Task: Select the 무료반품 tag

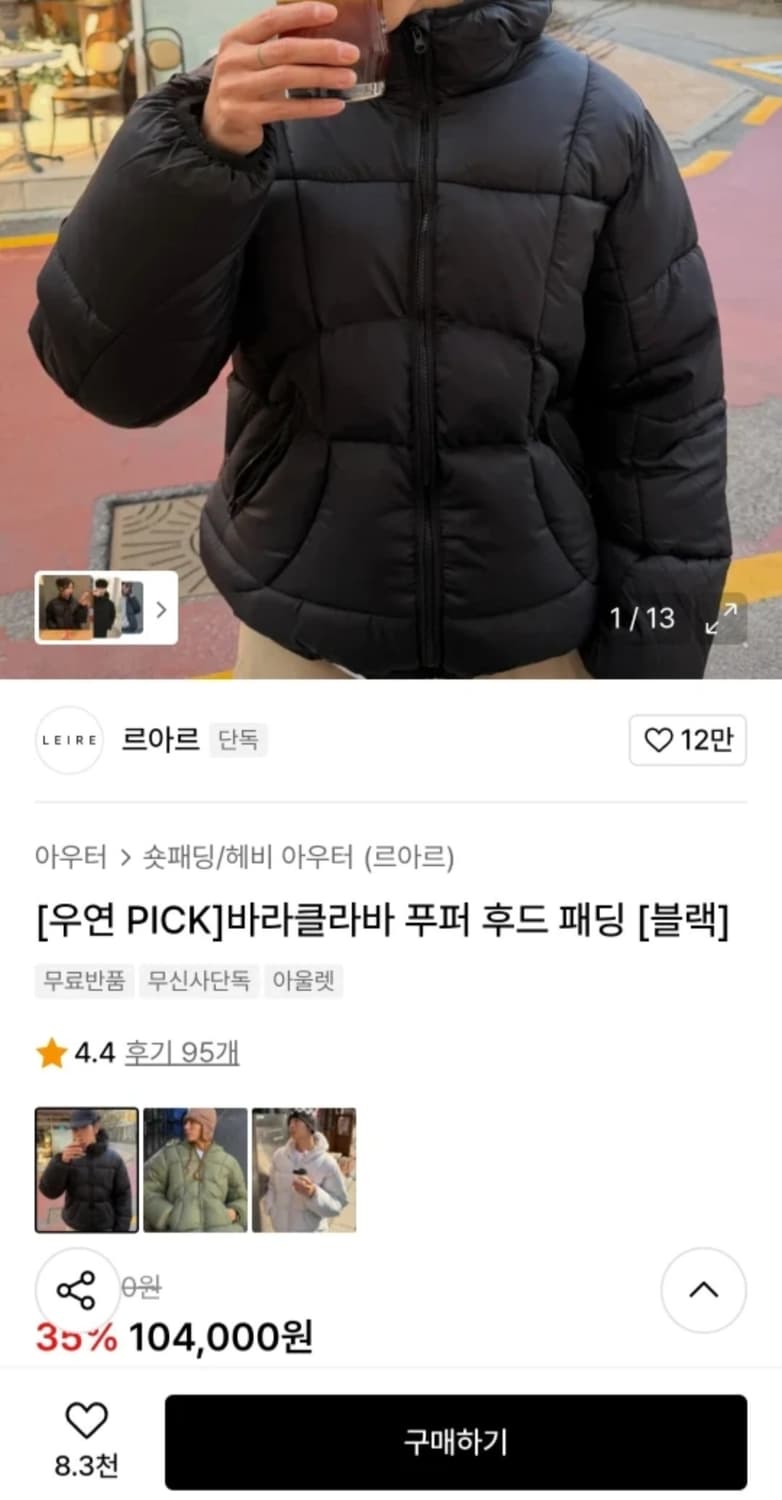Action: coord(84,981)
